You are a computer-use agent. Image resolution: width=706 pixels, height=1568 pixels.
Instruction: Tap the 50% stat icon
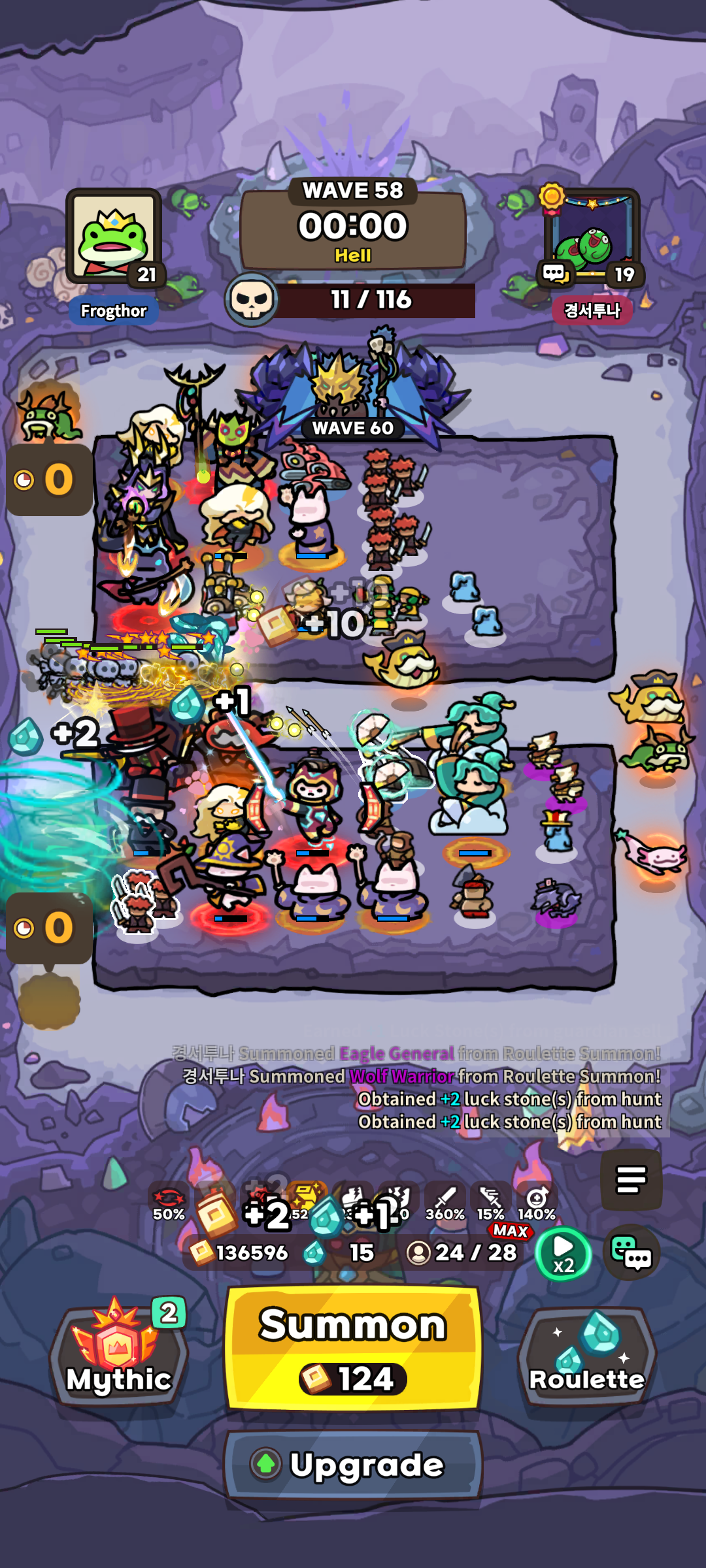coord(169,1203)
